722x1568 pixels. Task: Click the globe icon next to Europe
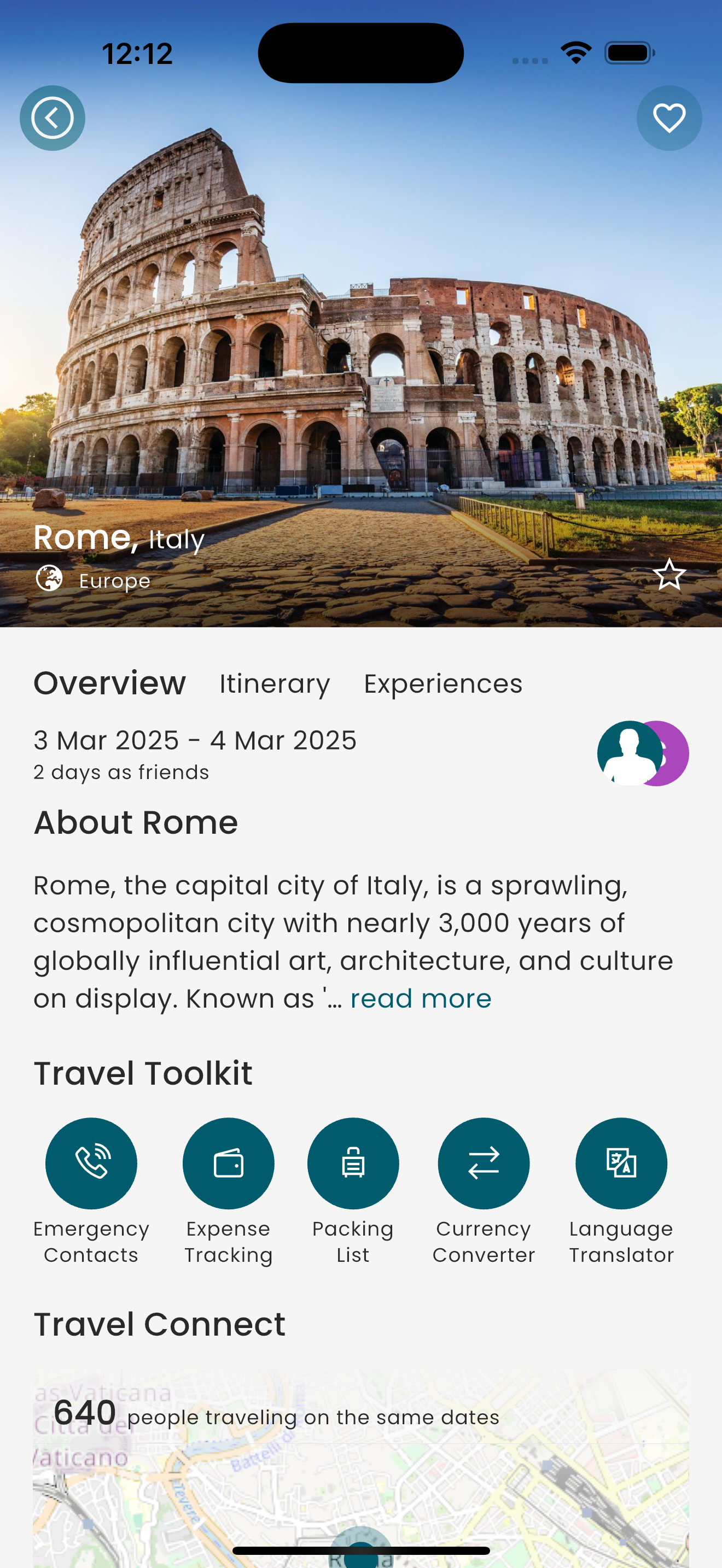click(x=50, y=579)
